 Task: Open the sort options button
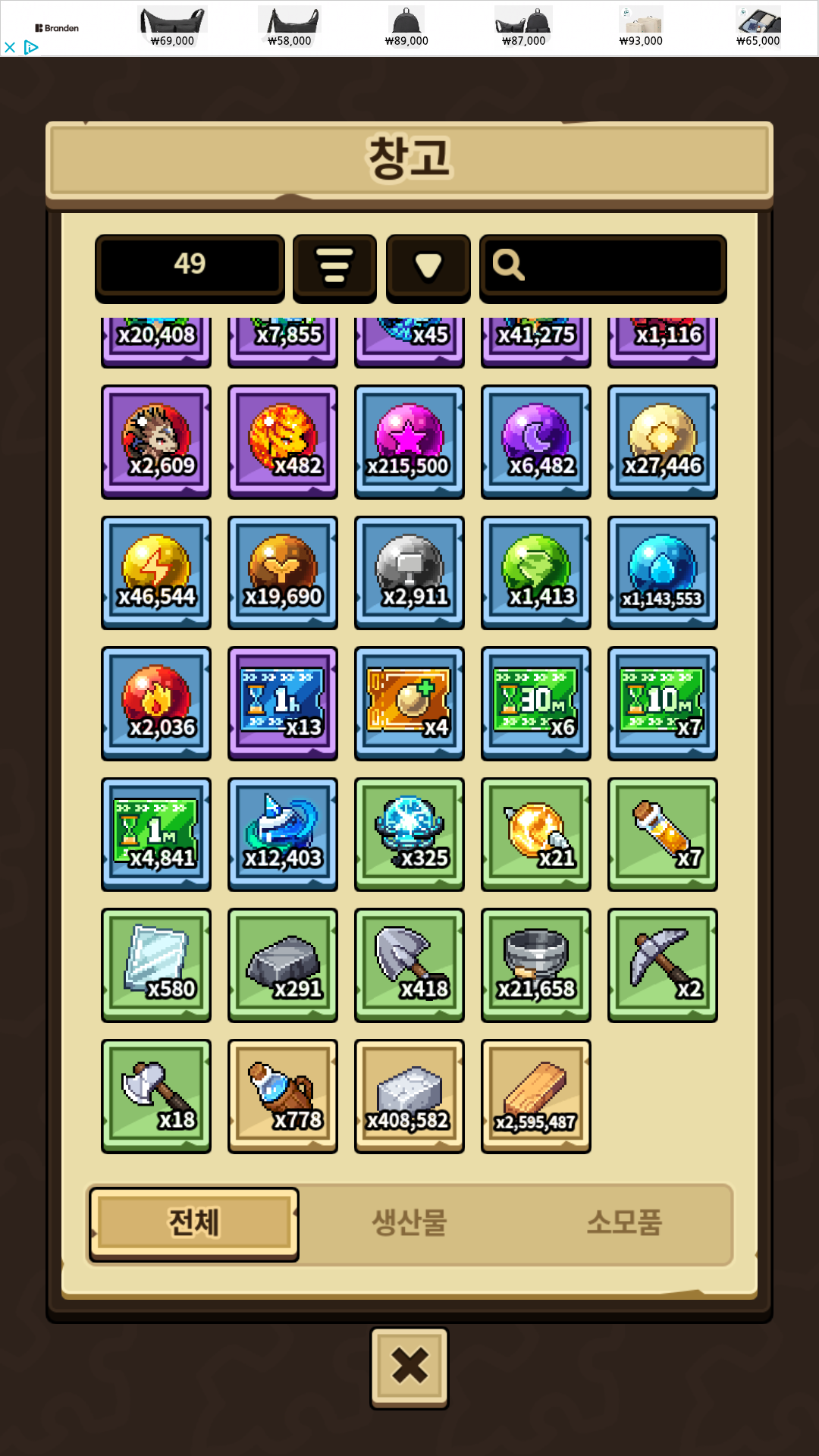(x=334, y=266)
